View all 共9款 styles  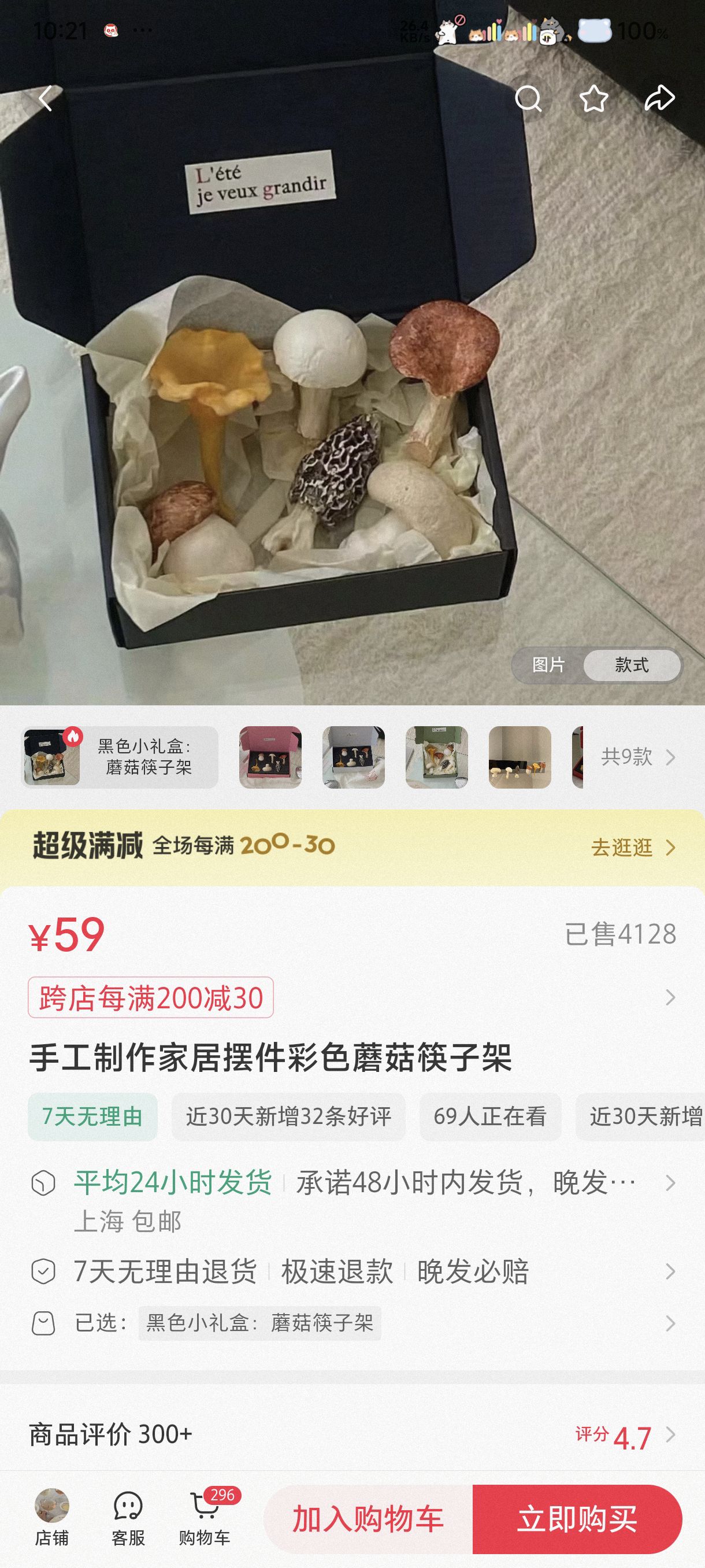(637, 757)
